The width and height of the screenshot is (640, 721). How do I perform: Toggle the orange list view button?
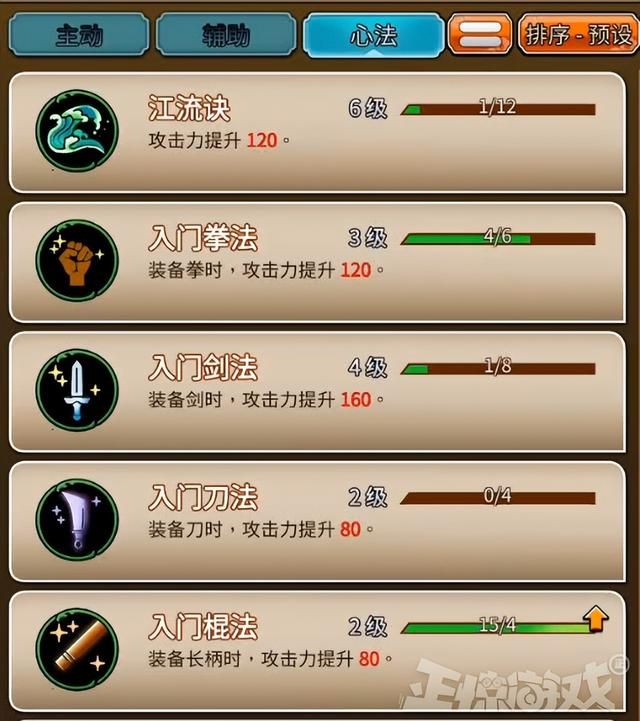point(480,34)
